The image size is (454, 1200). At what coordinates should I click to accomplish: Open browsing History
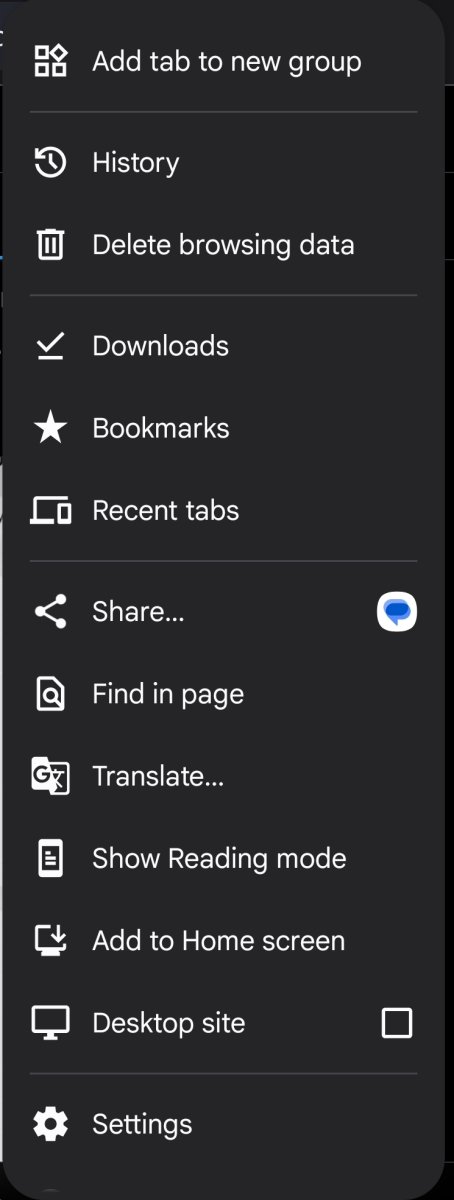coord(224,163)
